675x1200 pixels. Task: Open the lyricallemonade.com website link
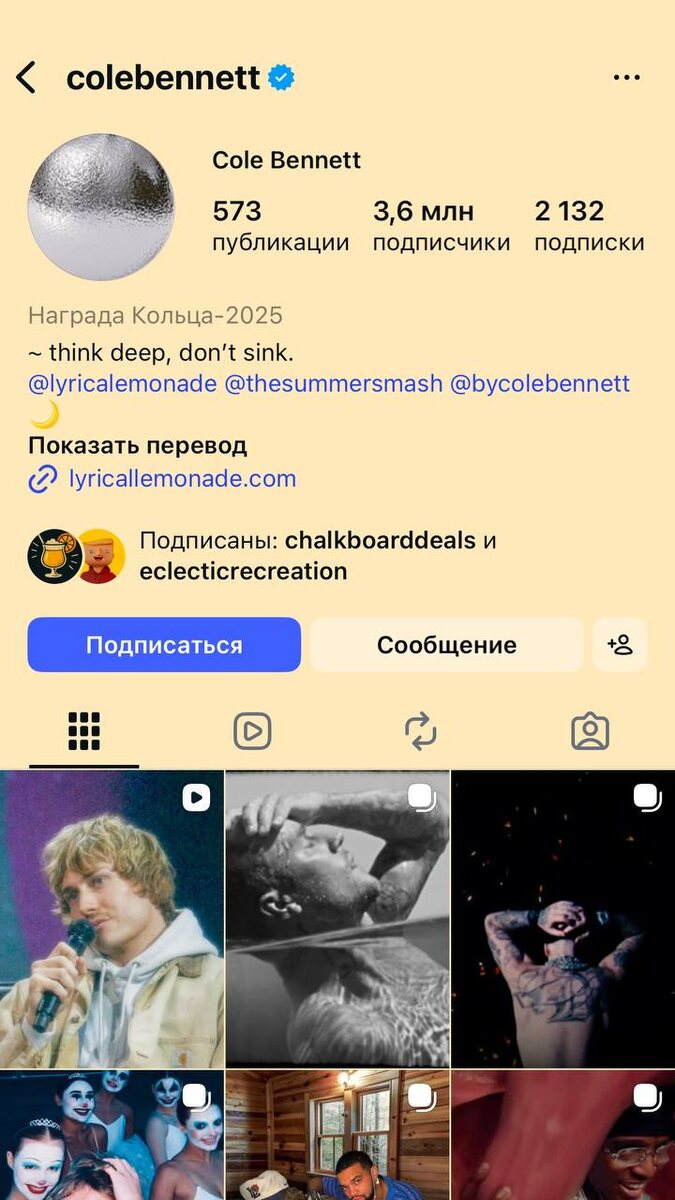pos(182,479)
